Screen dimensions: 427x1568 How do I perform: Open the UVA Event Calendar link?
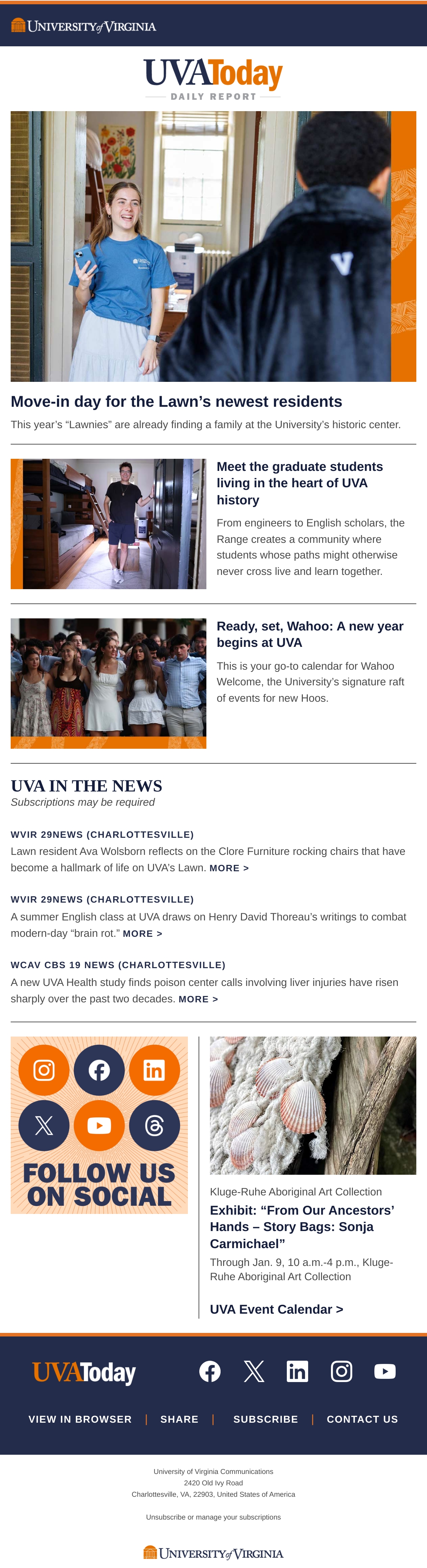point(276,1309)
